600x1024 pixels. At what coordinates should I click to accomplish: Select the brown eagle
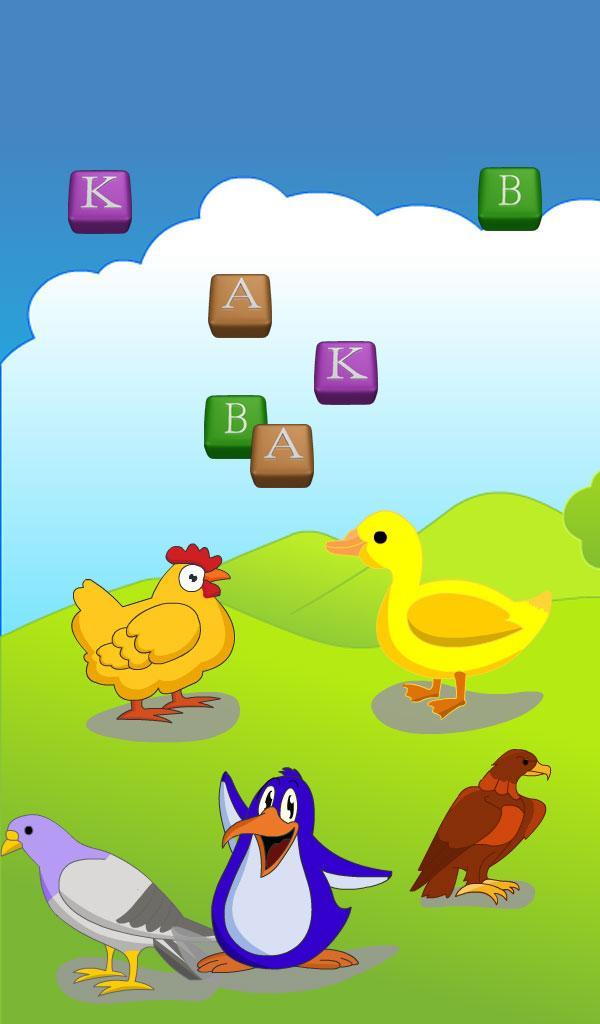tap(487, 825)
